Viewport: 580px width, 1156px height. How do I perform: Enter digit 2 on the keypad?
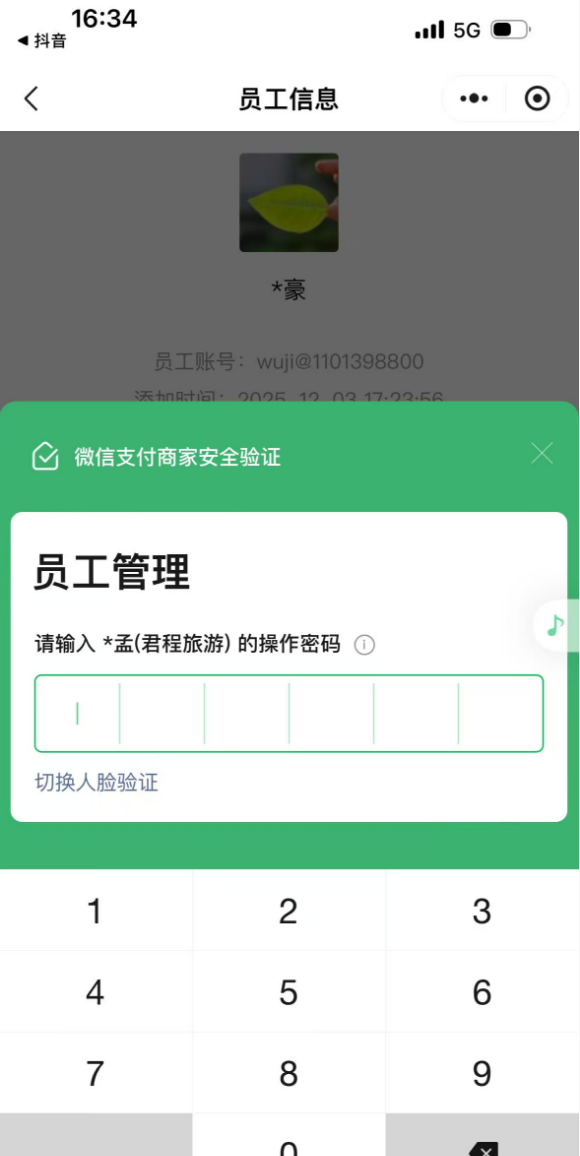click(x=289, y=911)
